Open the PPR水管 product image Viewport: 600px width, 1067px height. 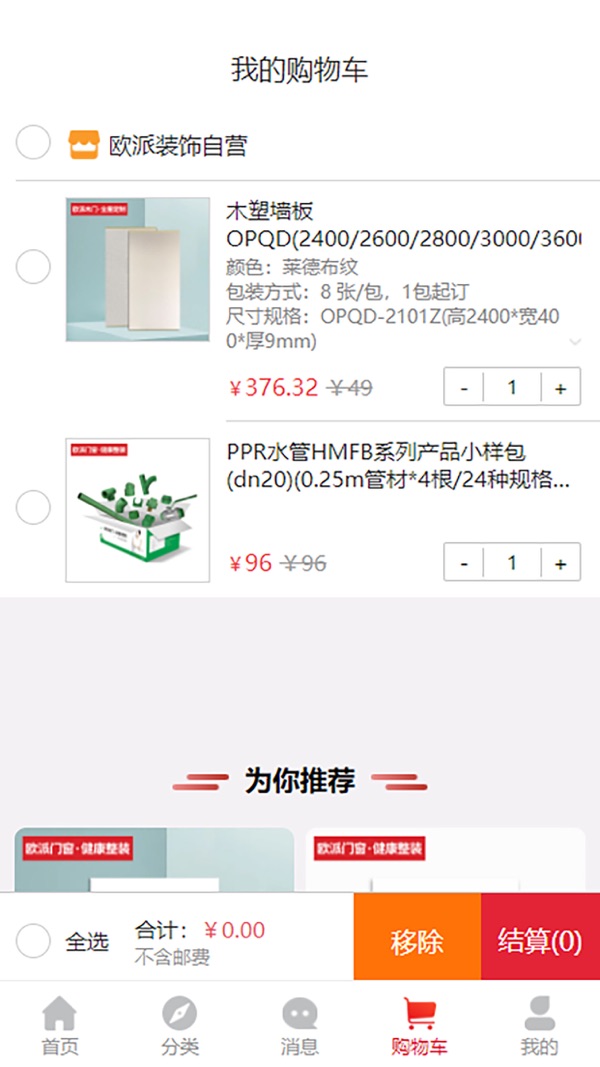(138, 510)
